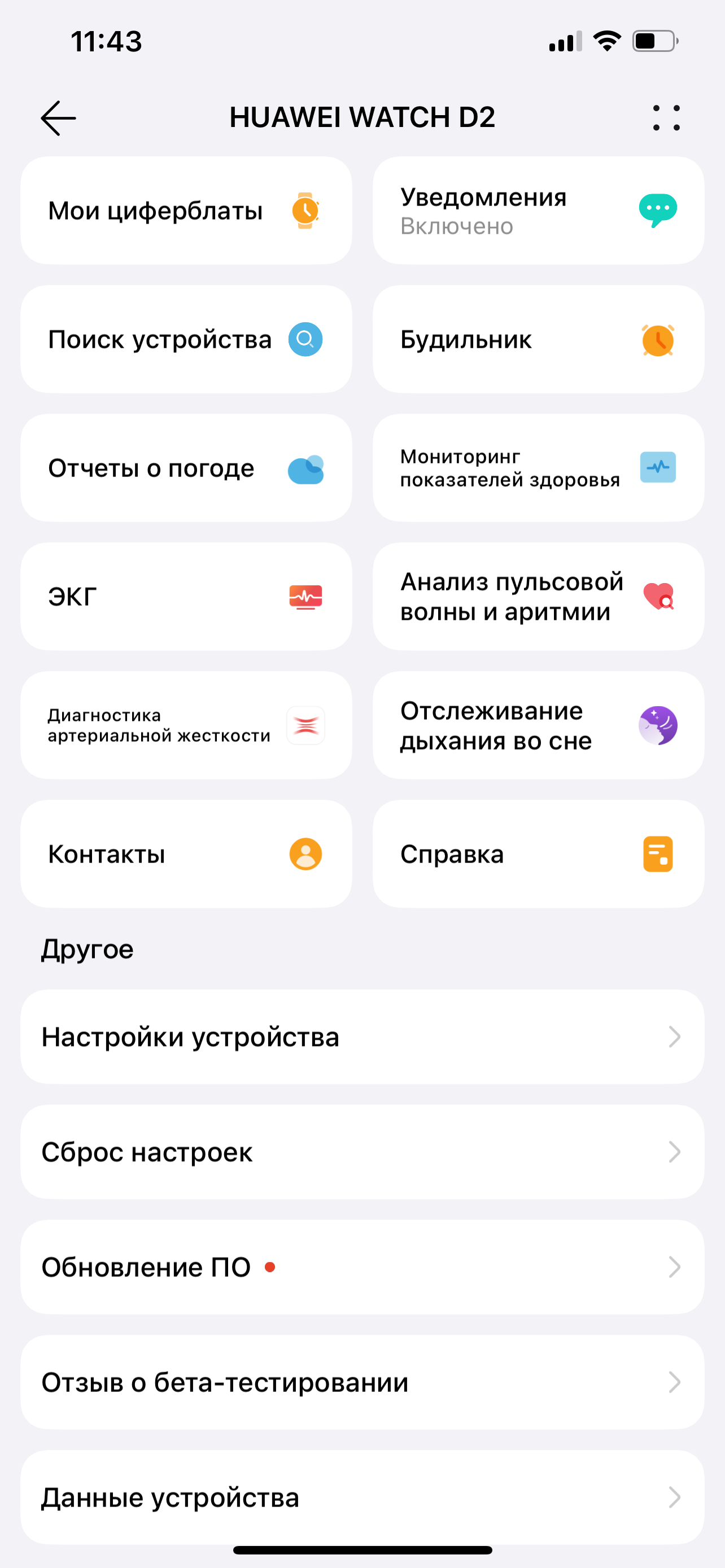Screen dimensions: 725x1568
Task: Open Обновление ПО row
Action: pos(362,1267)
